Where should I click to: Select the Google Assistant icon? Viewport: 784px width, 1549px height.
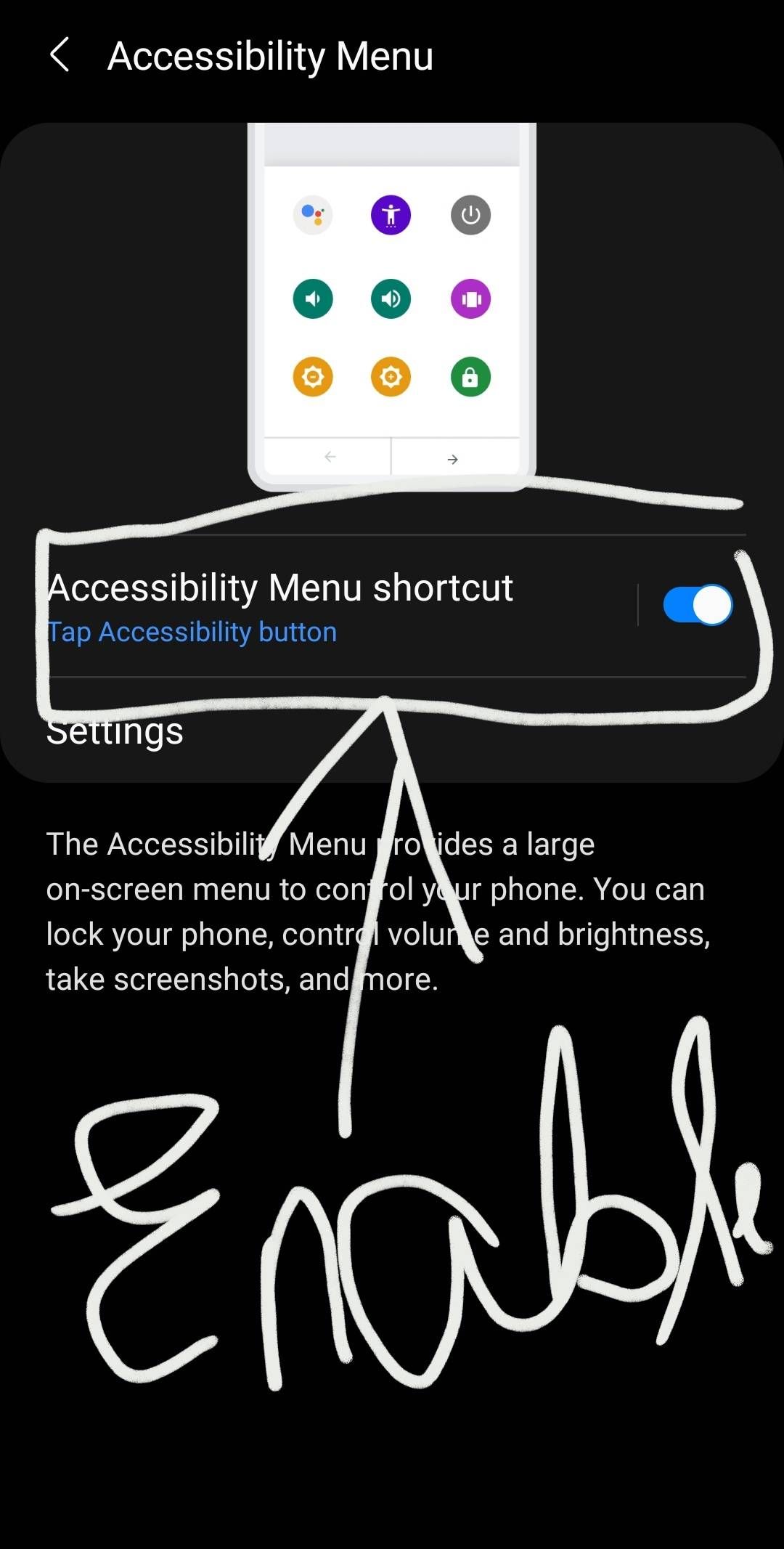312,216
